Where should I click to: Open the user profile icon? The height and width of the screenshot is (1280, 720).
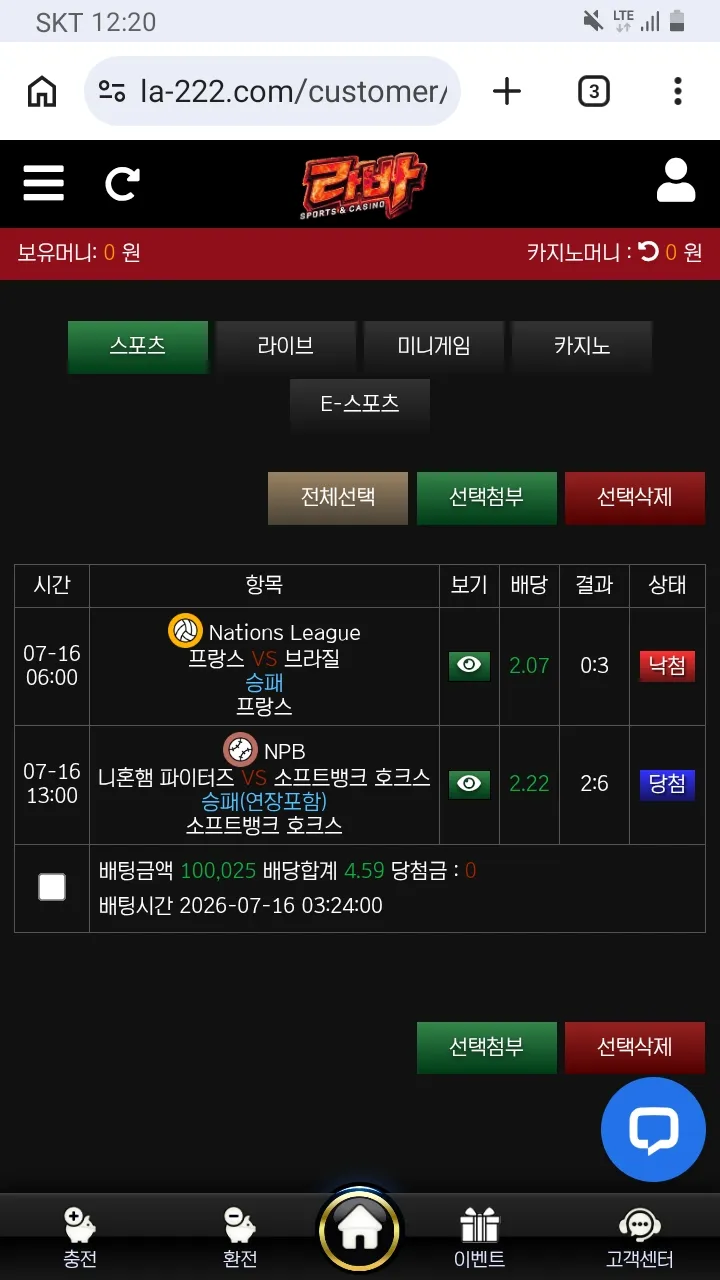click(x=676, y=181)
